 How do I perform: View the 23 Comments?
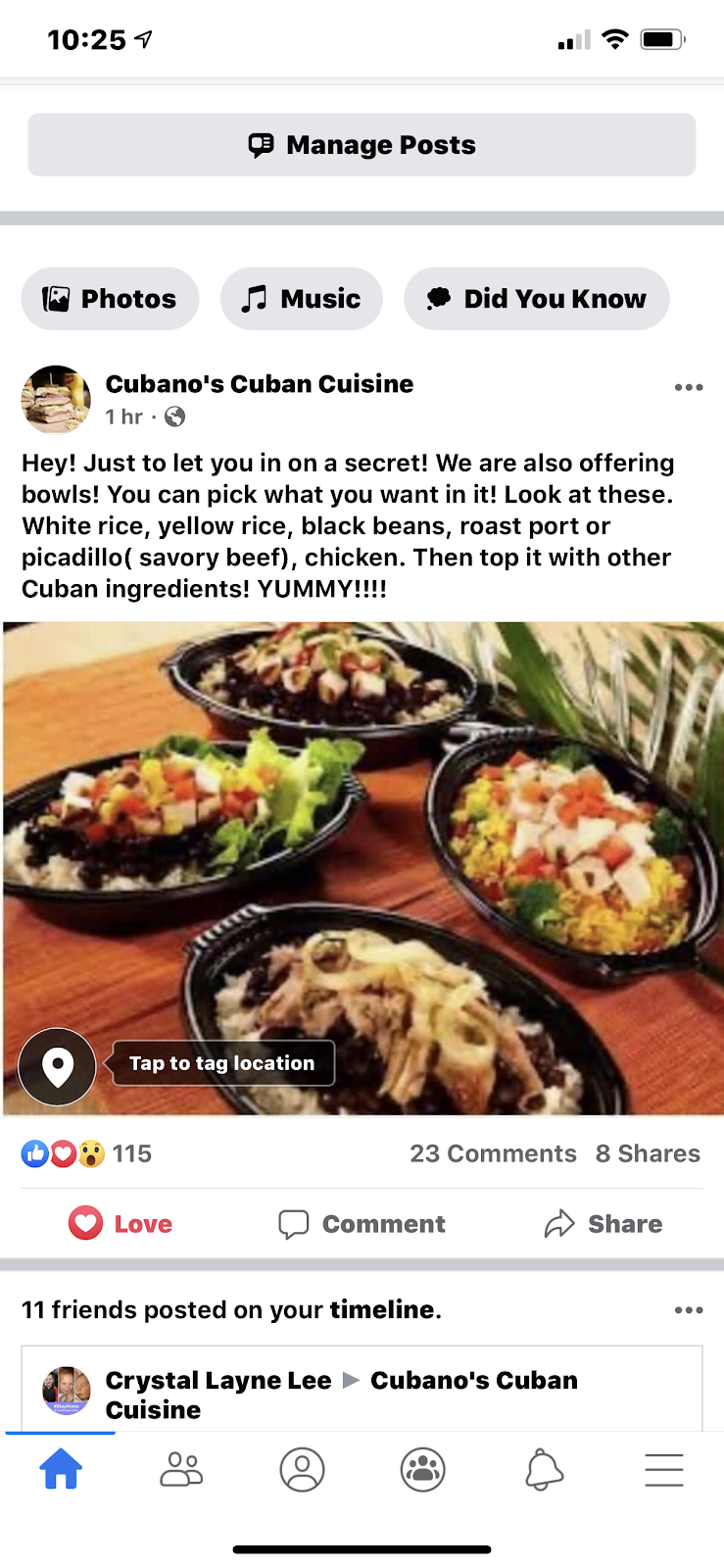493,1153
